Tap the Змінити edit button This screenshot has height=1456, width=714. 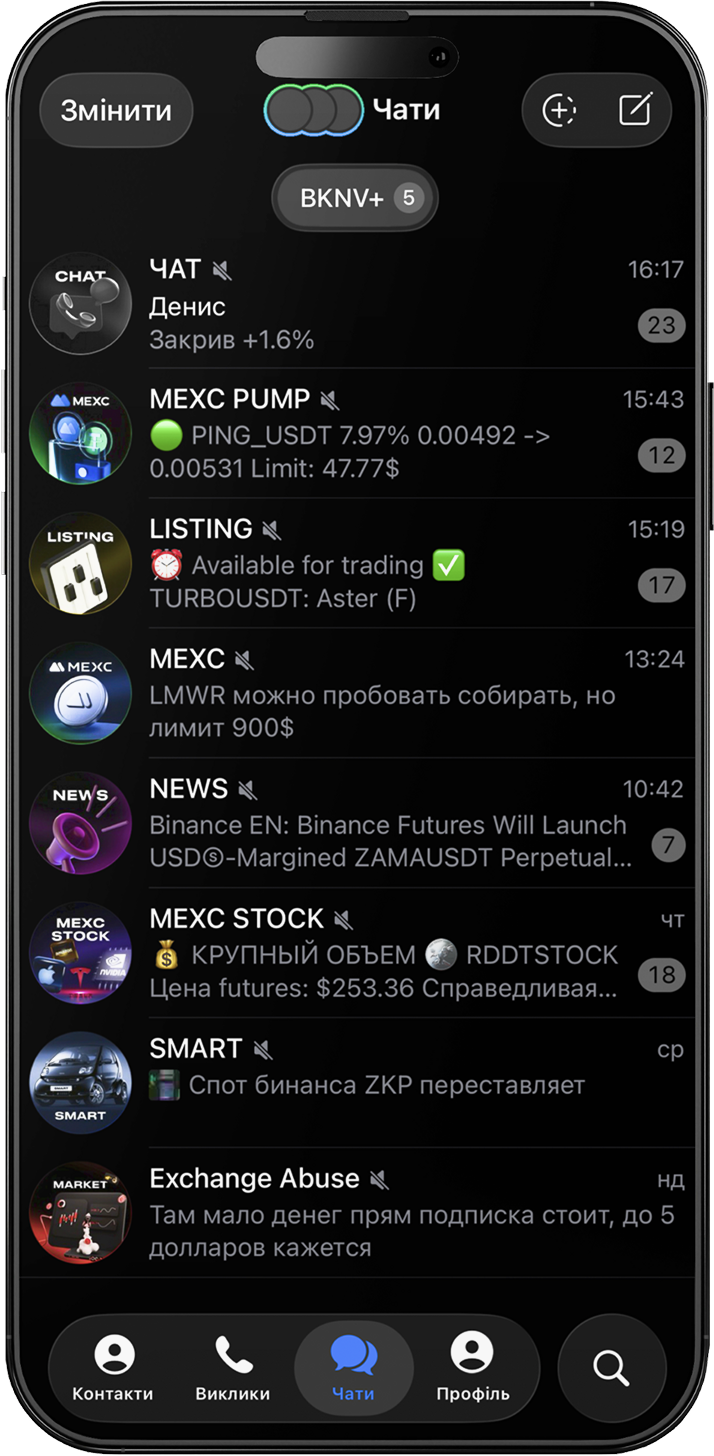[116, 111]
